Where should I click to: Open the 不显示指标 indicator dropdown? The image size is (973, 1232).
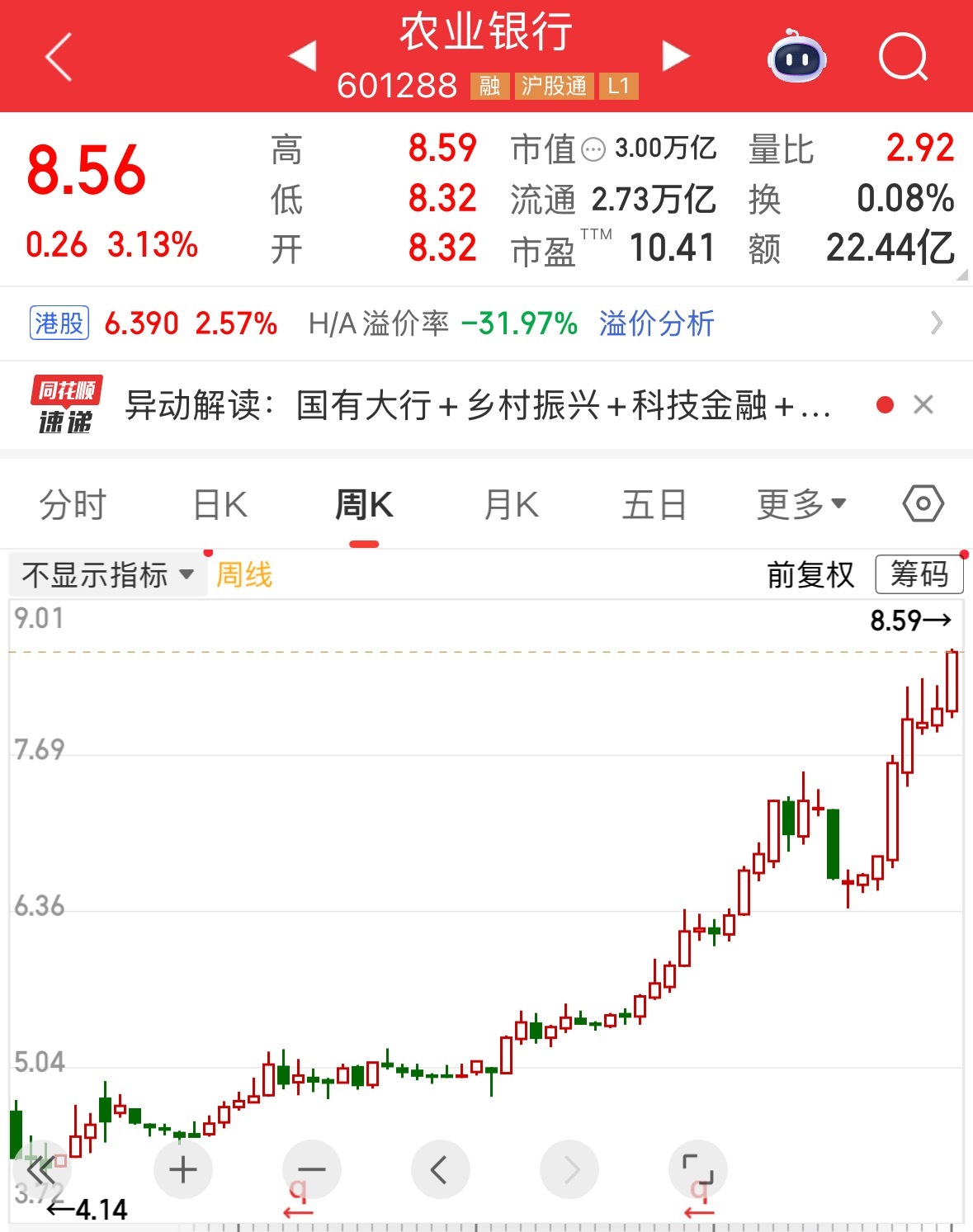106,575
